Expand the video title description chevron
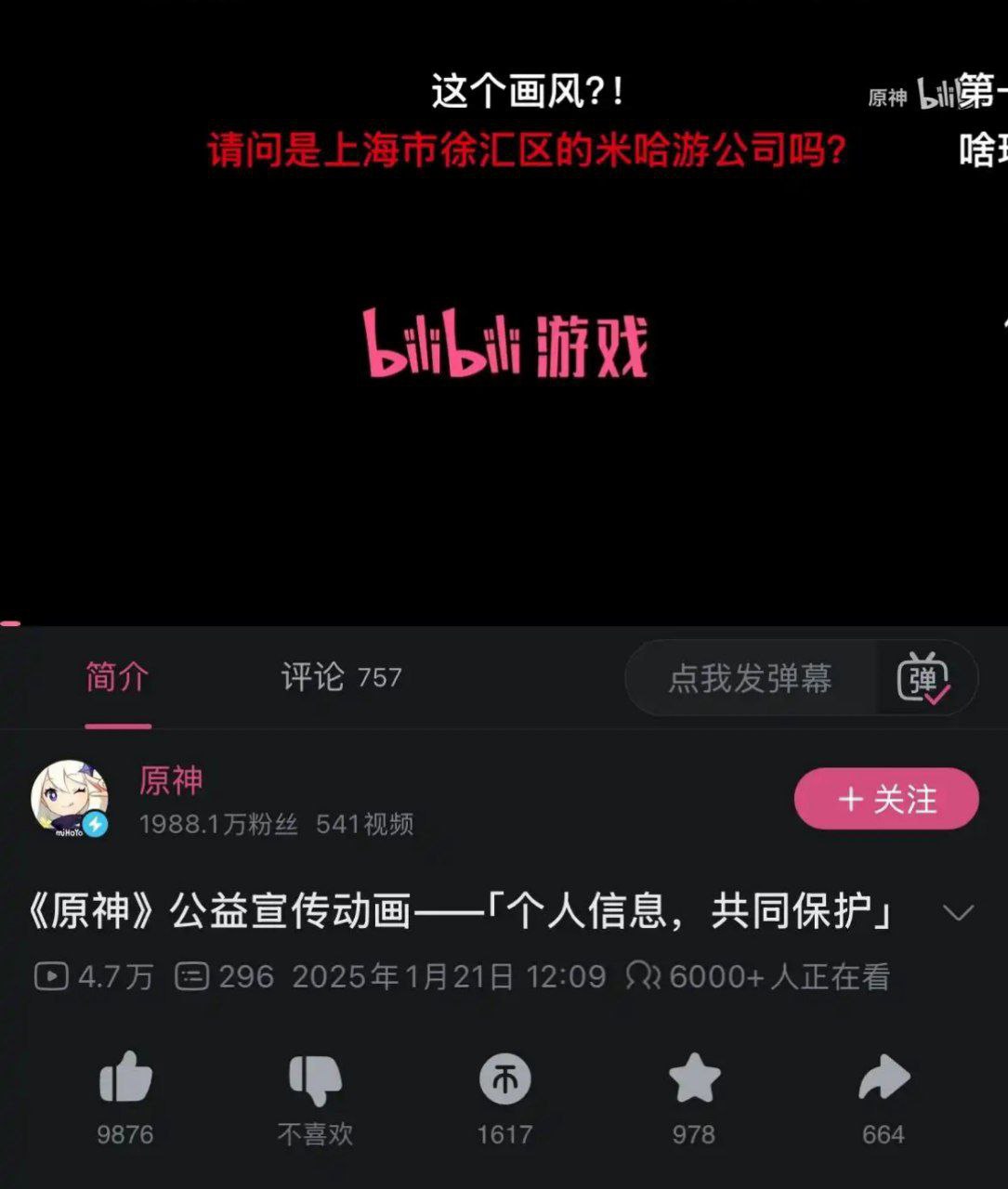This screenshot has height=1189, width=1008. click(x=957, y=912)
